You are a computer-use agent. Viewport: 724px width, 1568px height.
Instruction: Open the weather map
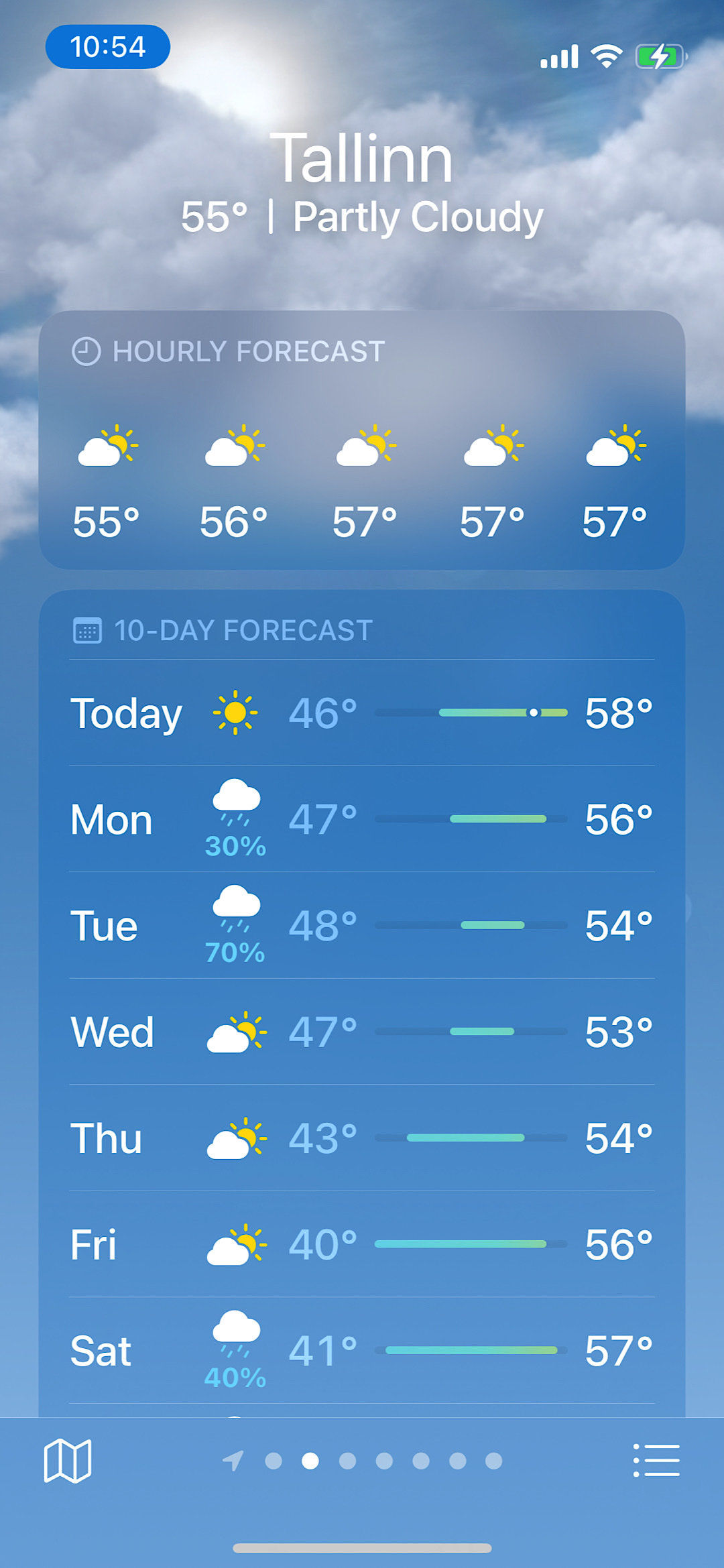[67, 1460]
